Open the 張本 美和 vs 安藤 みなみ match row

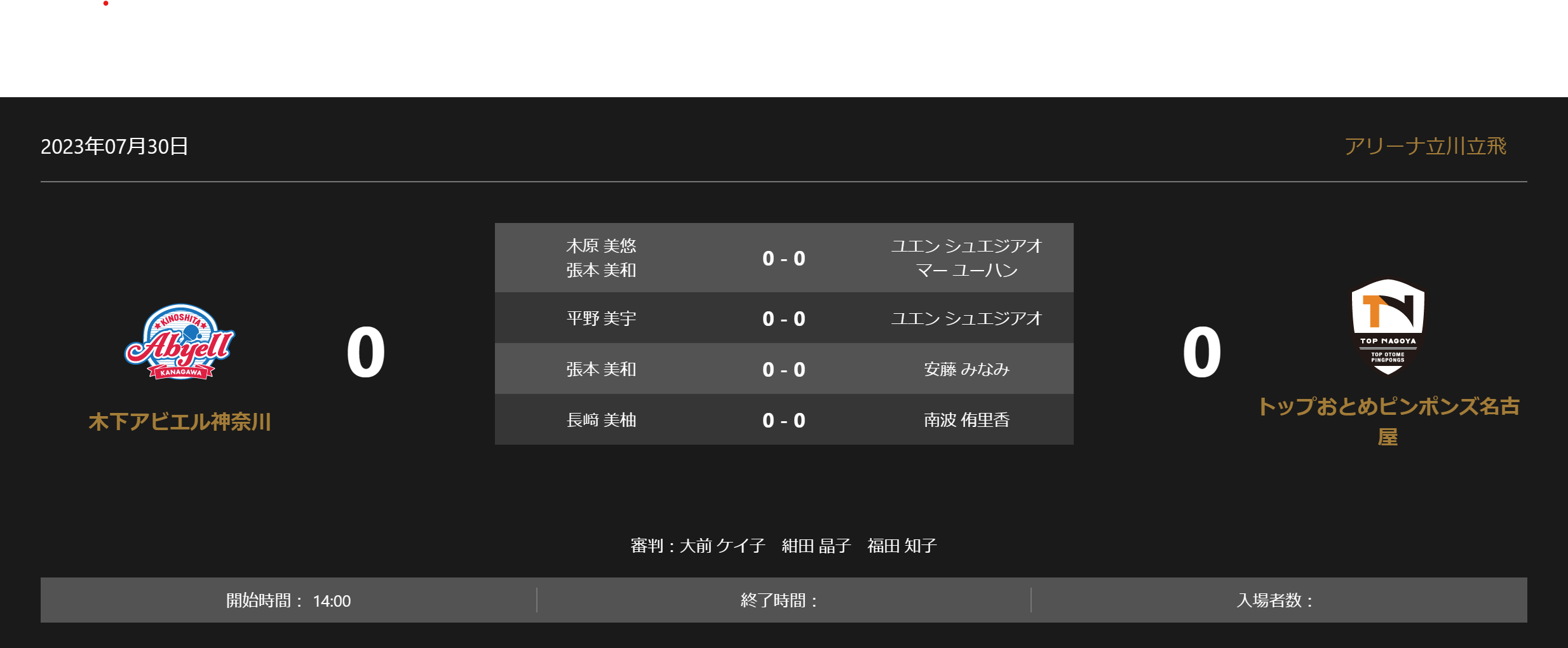783,369
